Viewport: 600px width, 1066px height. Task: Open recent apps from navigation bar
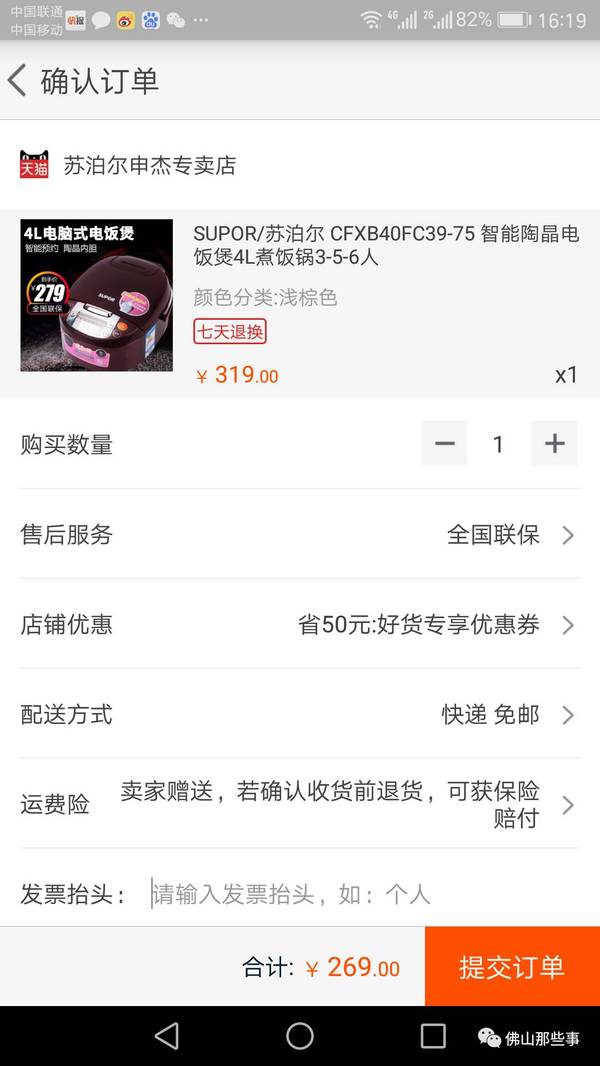[x=433, y=1036]
